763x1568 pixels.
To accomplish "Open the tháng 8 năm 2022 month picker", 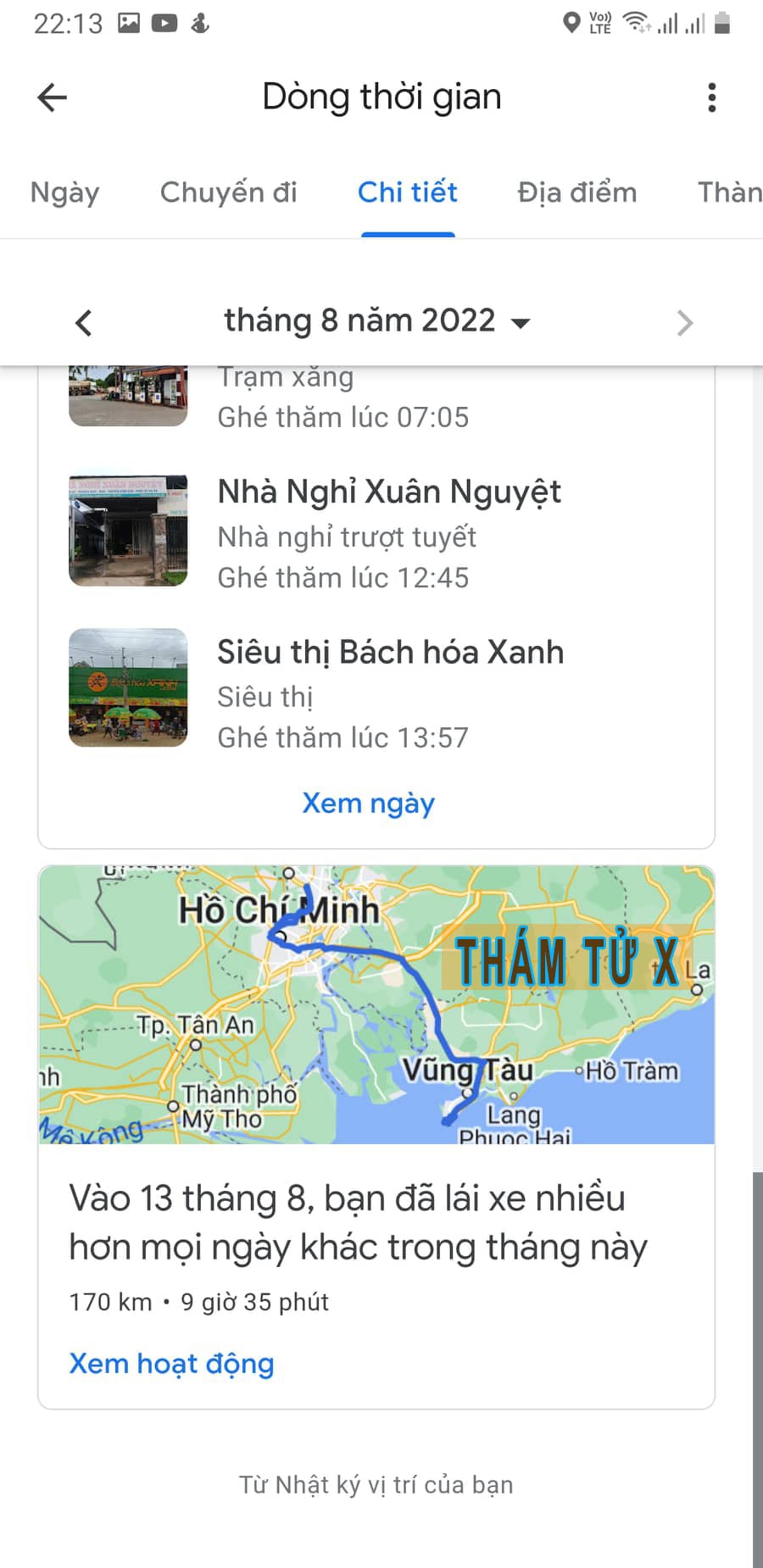I will (376, 321).
